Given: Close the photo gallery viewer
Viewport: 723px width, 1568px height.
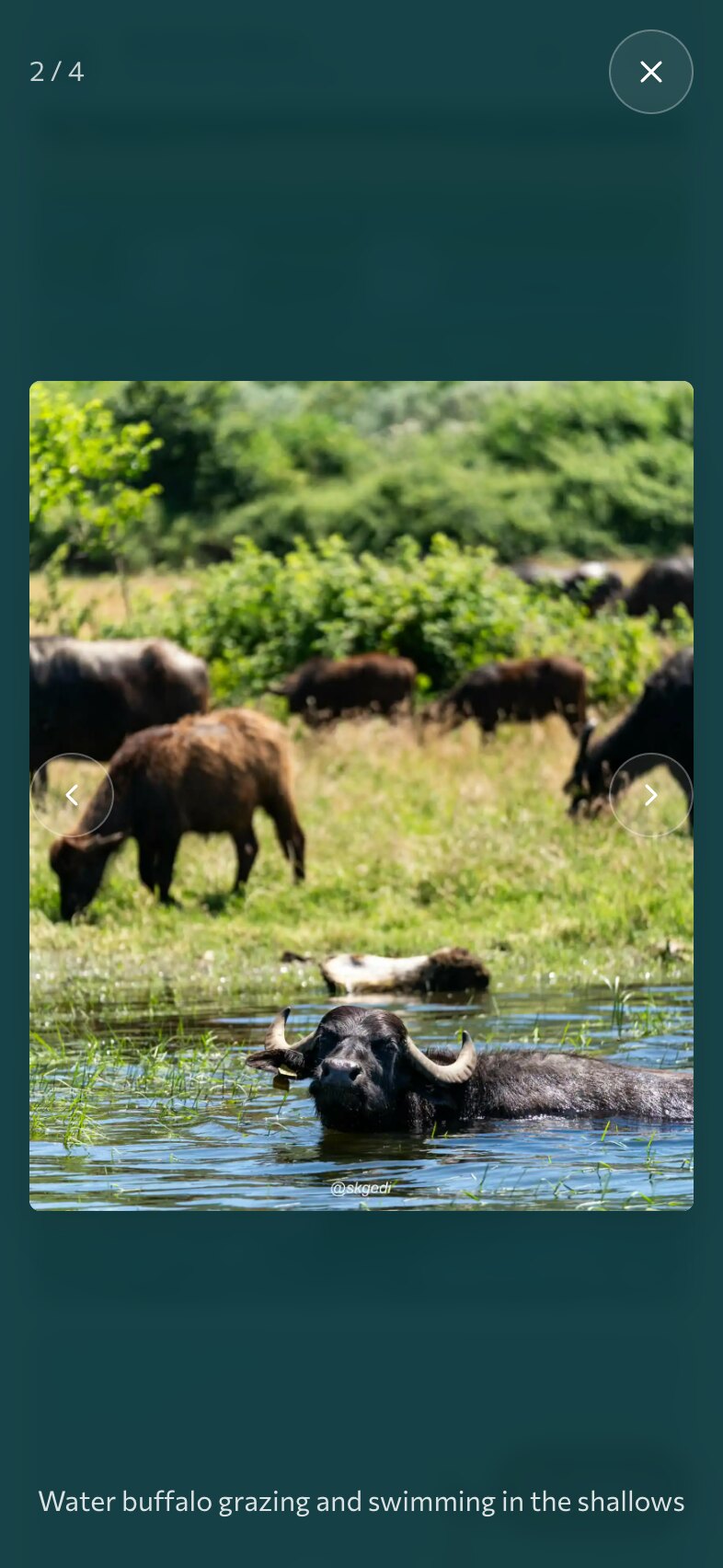Looking at the screenshot, I should click(x=651, y=72).
